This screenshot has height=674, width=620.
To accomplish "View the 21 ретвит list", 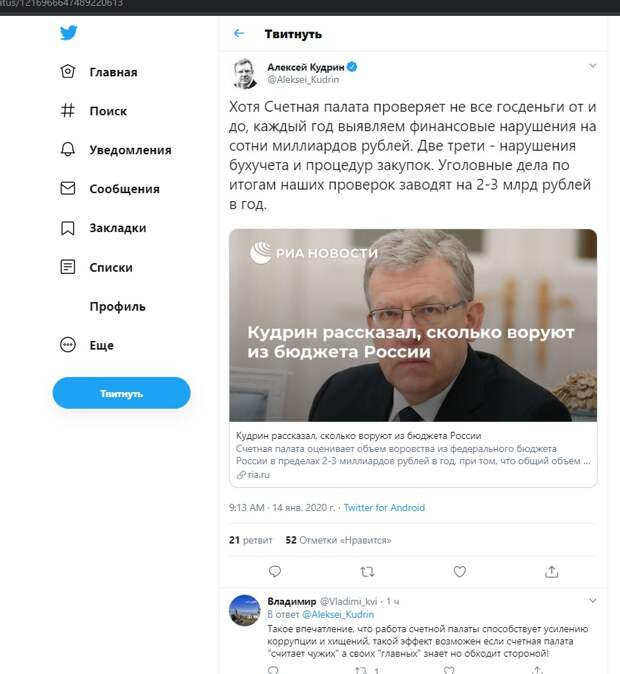I will coord(250,540).
